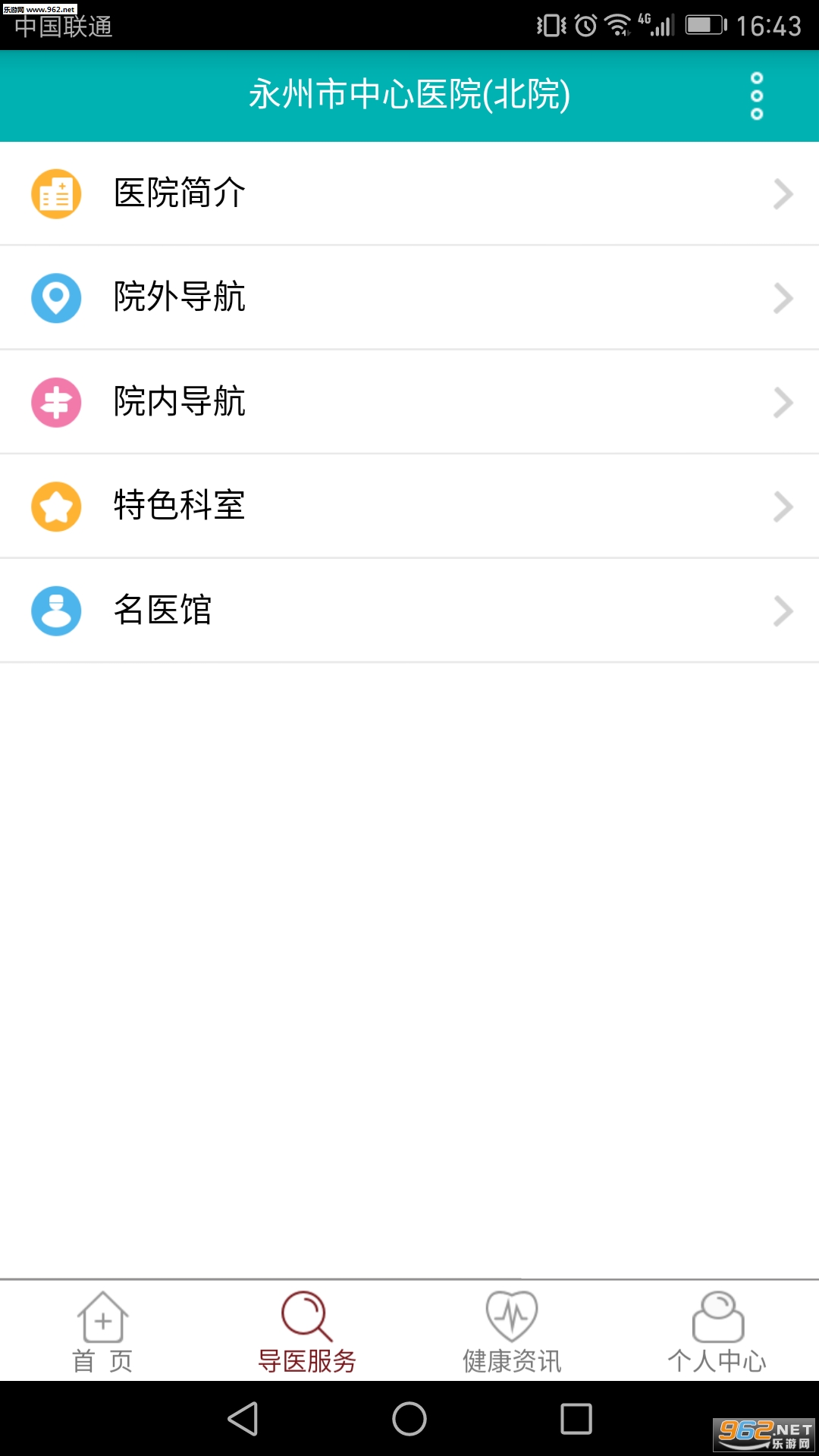Image resolution: width=819 pixels, height=1456 pixels.
Task: Open the 名医馆 famous doctors row
Action: [x=409, y=610]
